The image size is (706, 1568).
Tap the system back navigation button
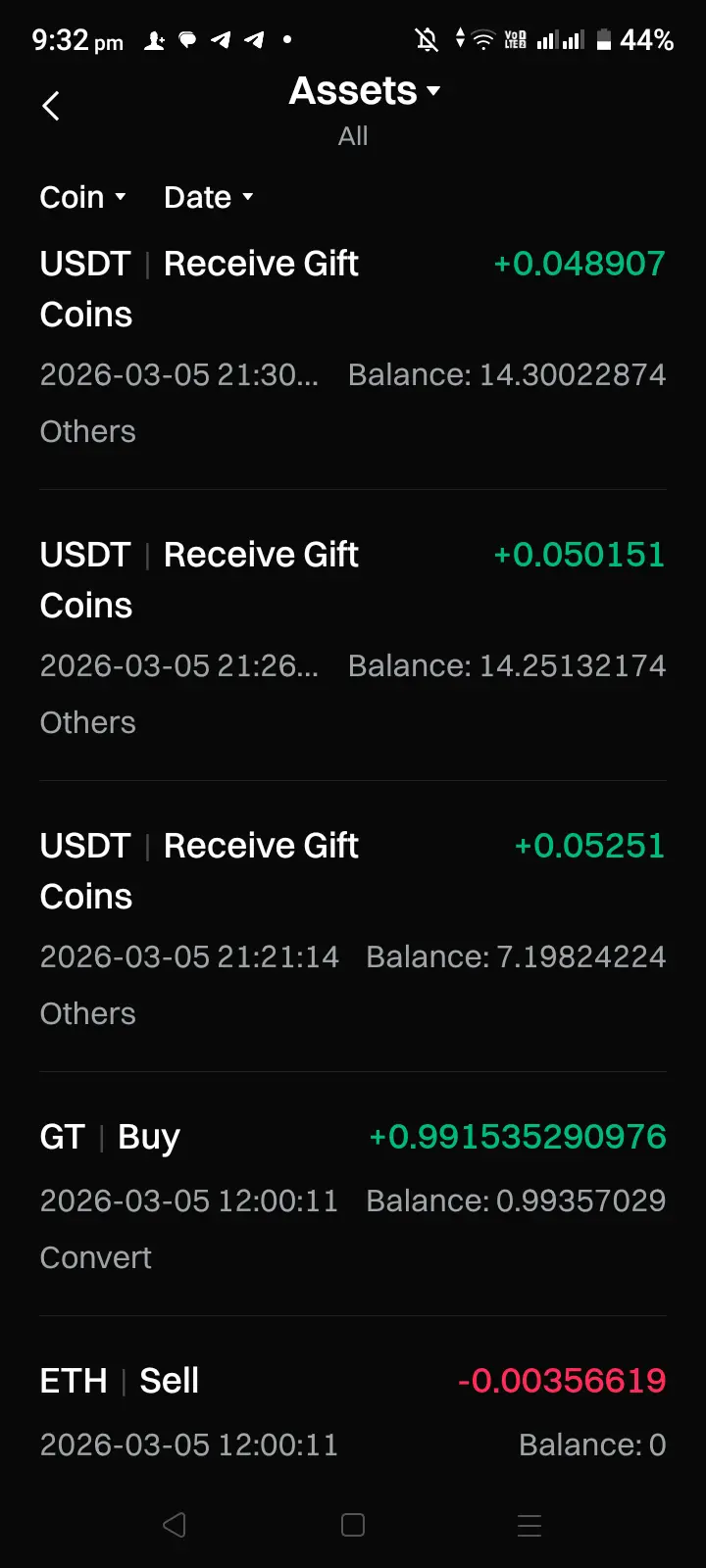point(175,1525)
